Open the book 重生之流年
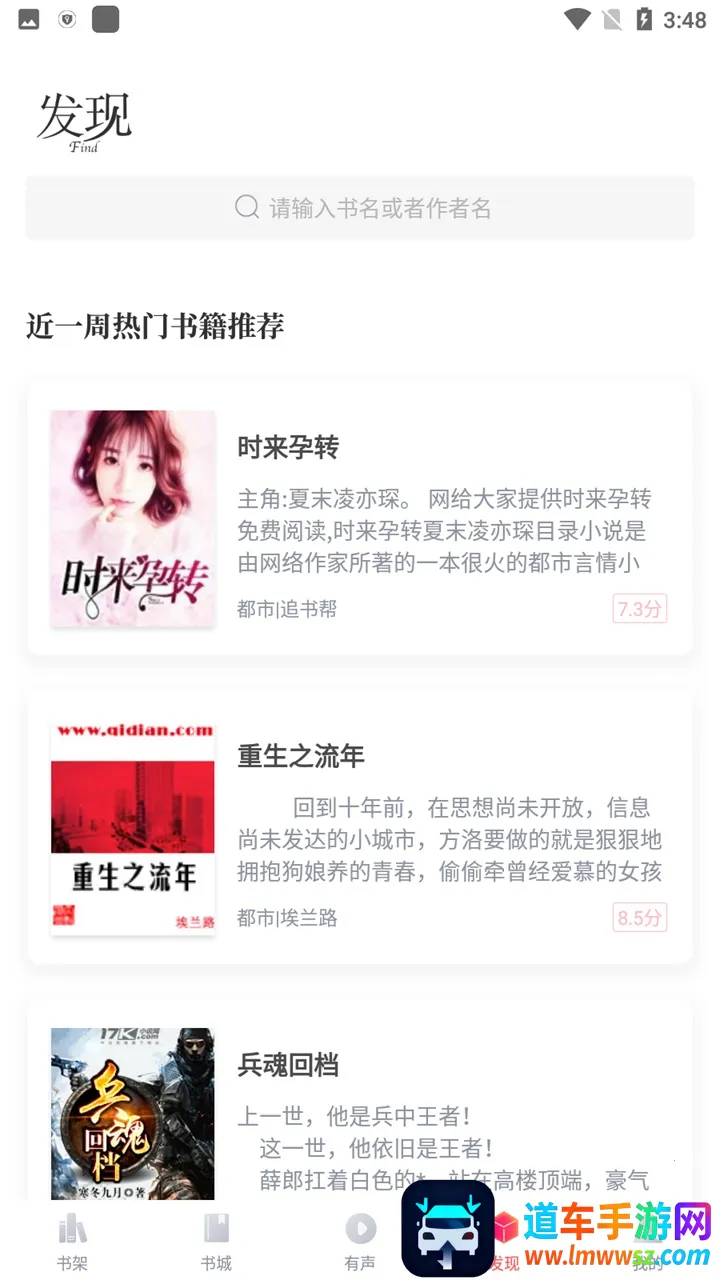Viewport: 720px width, 1280px height. [x=360, y=827]
